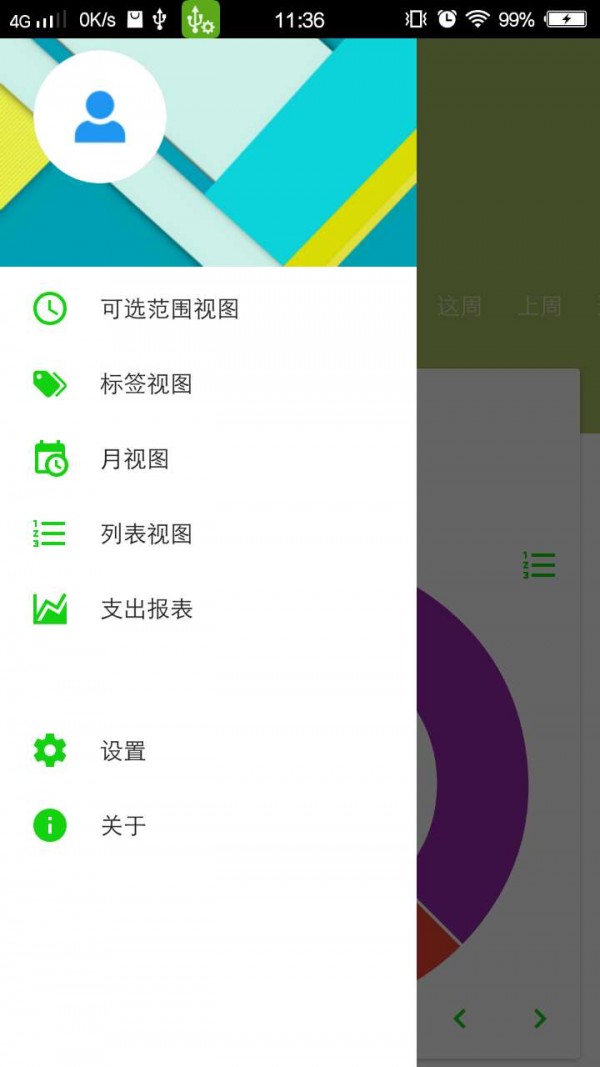Tap the list icon on the chart card
Image resolution: width=600 pixels, height=1067 pixels.
coord(539,565)
